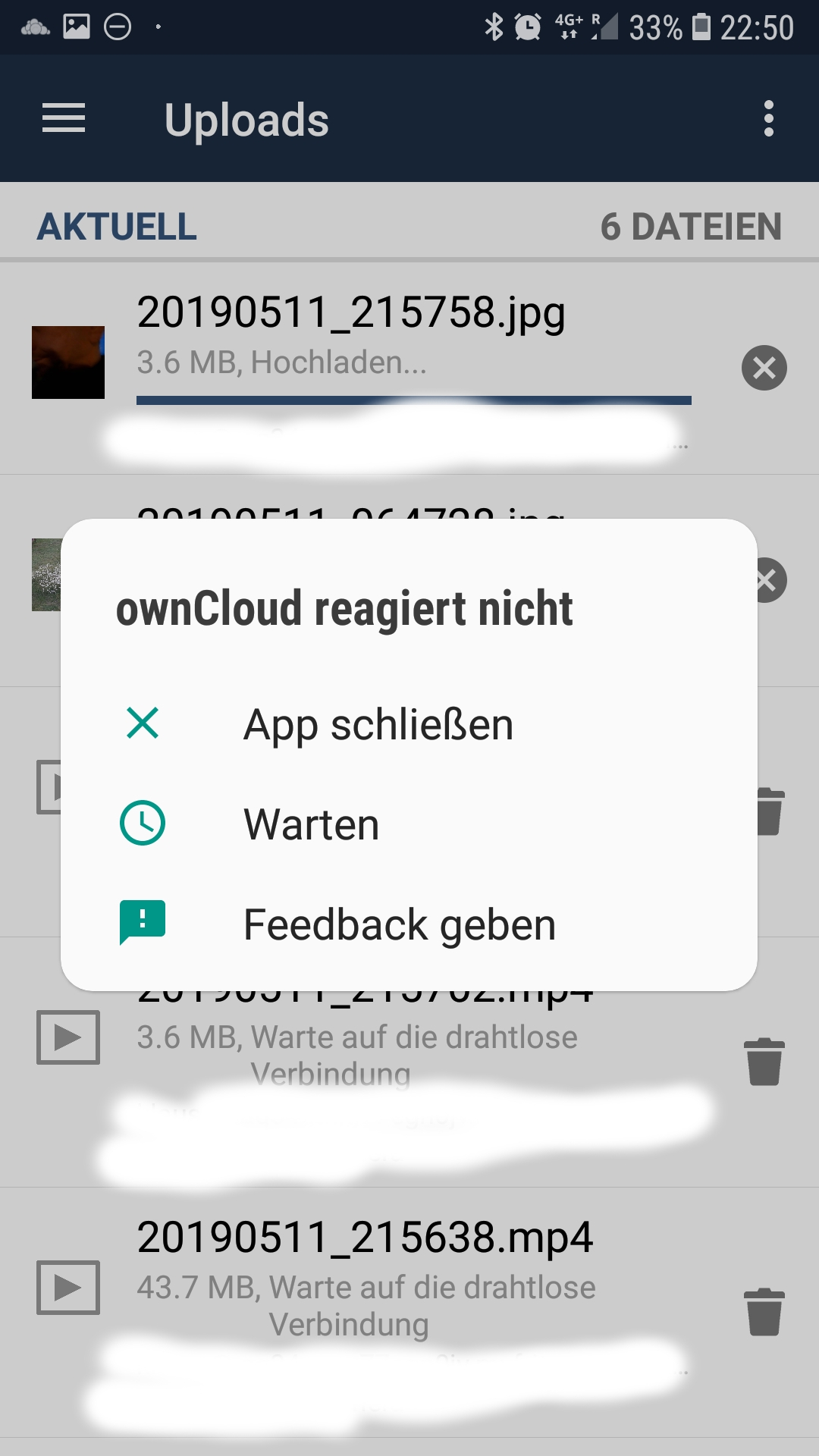Tap the feedback speech bubble icon

pos(141,924)
